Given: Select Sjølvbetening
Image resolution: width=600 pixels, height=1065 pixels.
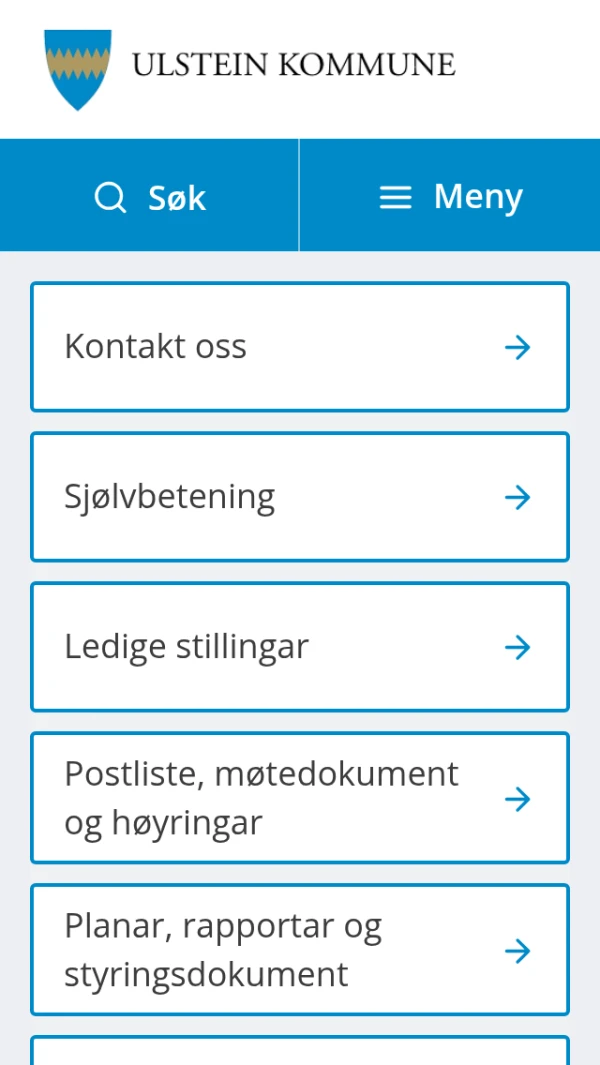Looking at the screenshot, I should point(299,497).
